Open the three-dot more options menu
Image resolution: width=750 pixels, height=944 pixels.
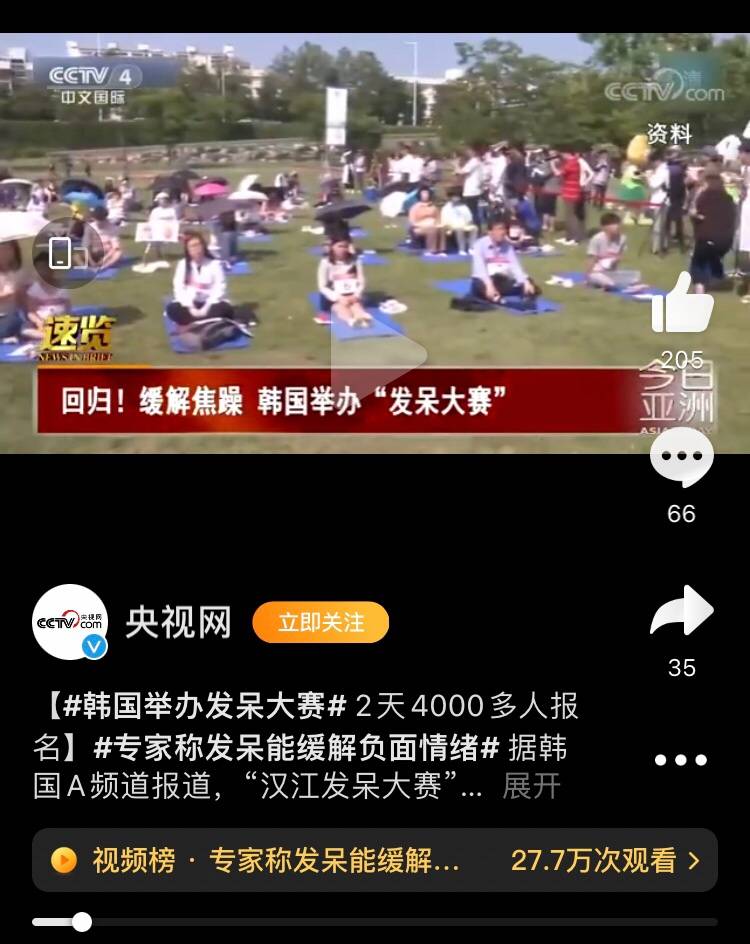681,761
